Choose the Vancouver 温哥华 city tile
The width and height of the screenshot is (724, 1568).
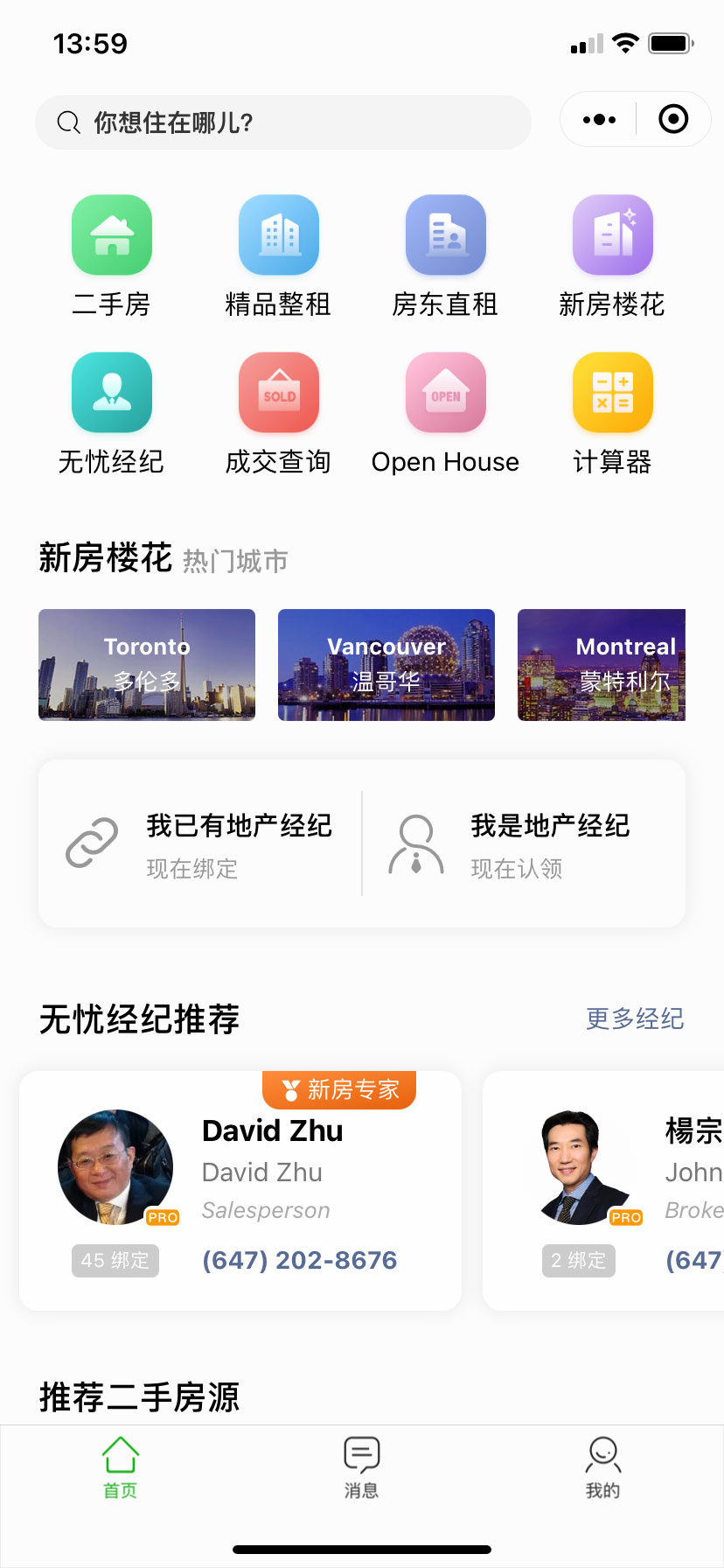point(386,665)
